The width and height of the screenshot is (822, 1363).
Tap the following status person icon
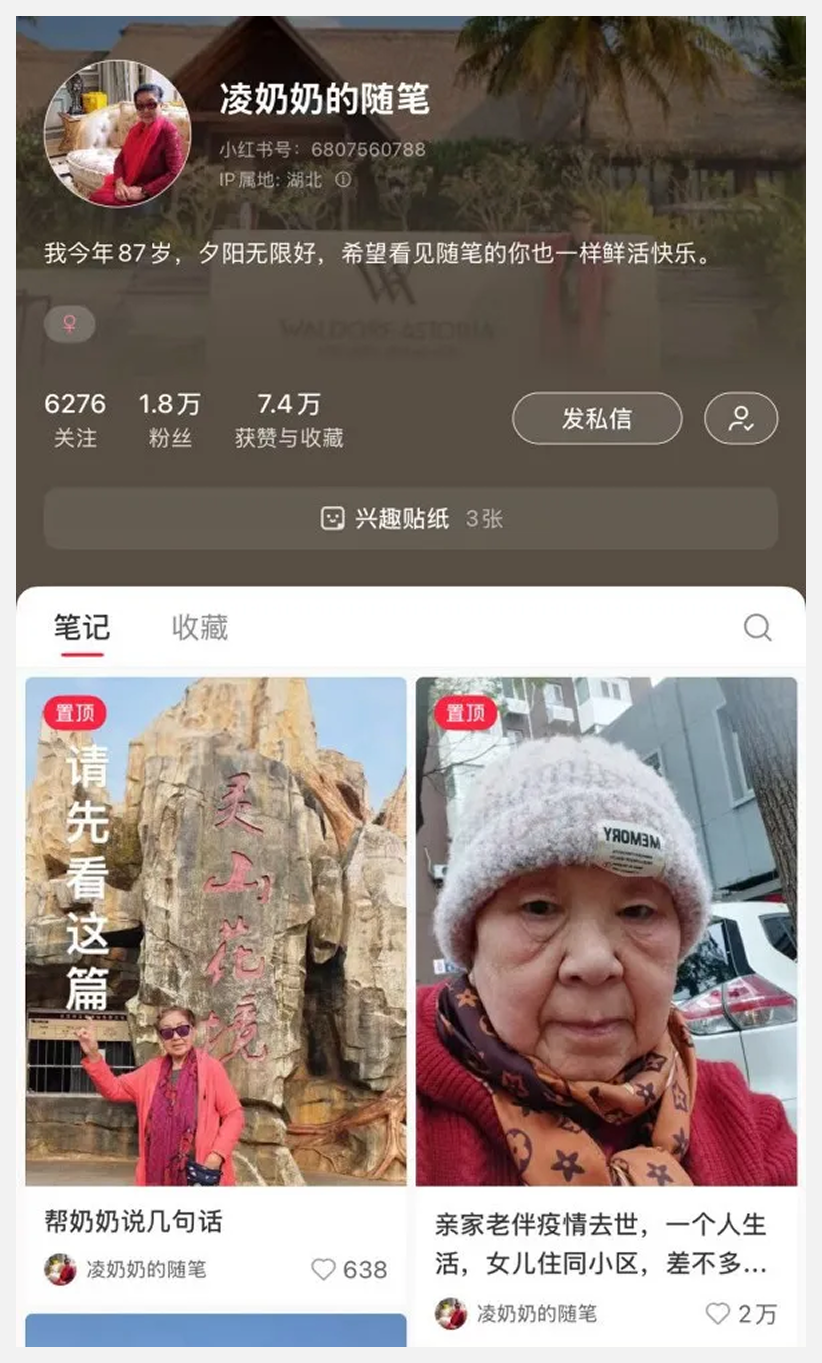(x=741, y=418)
